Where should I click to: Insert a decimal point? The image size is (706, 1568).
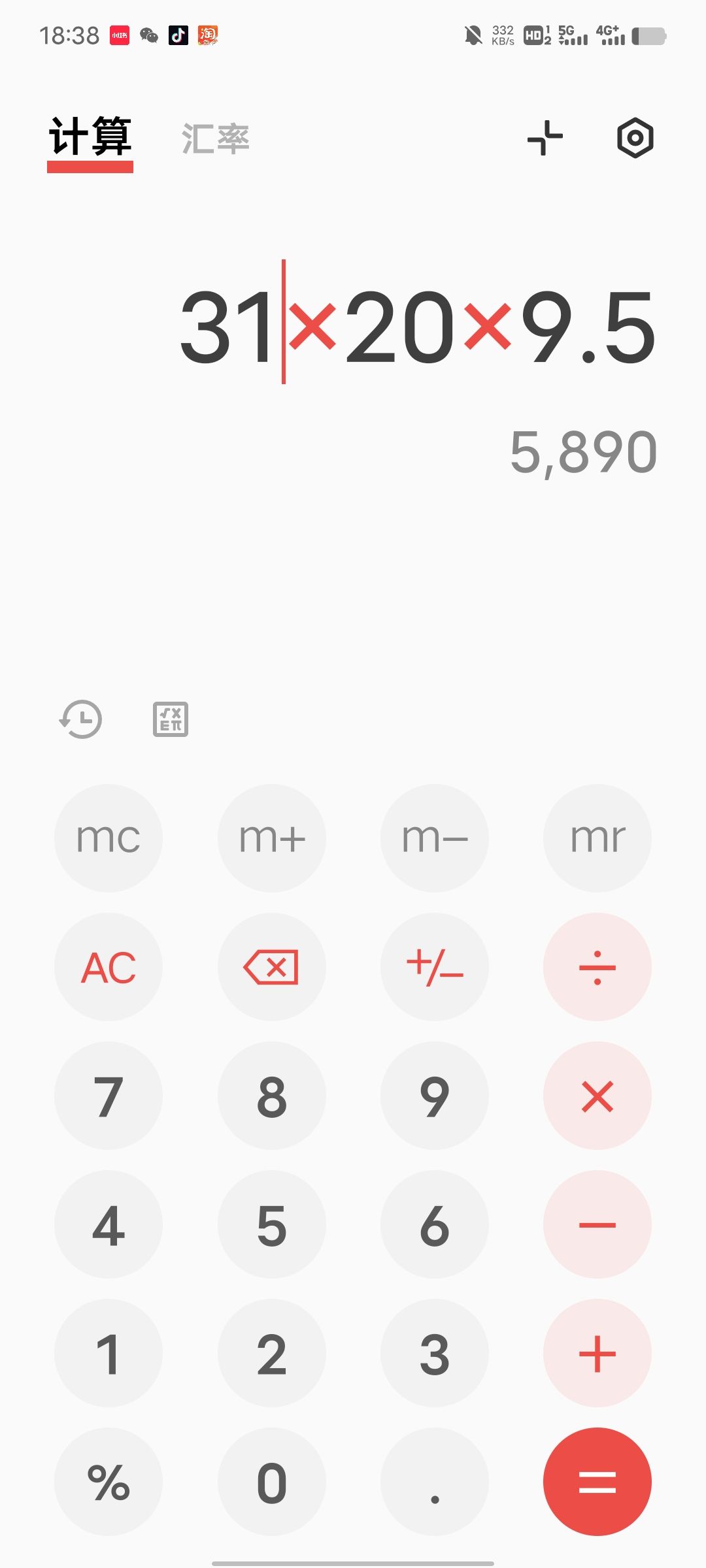tap(435, 1481)
